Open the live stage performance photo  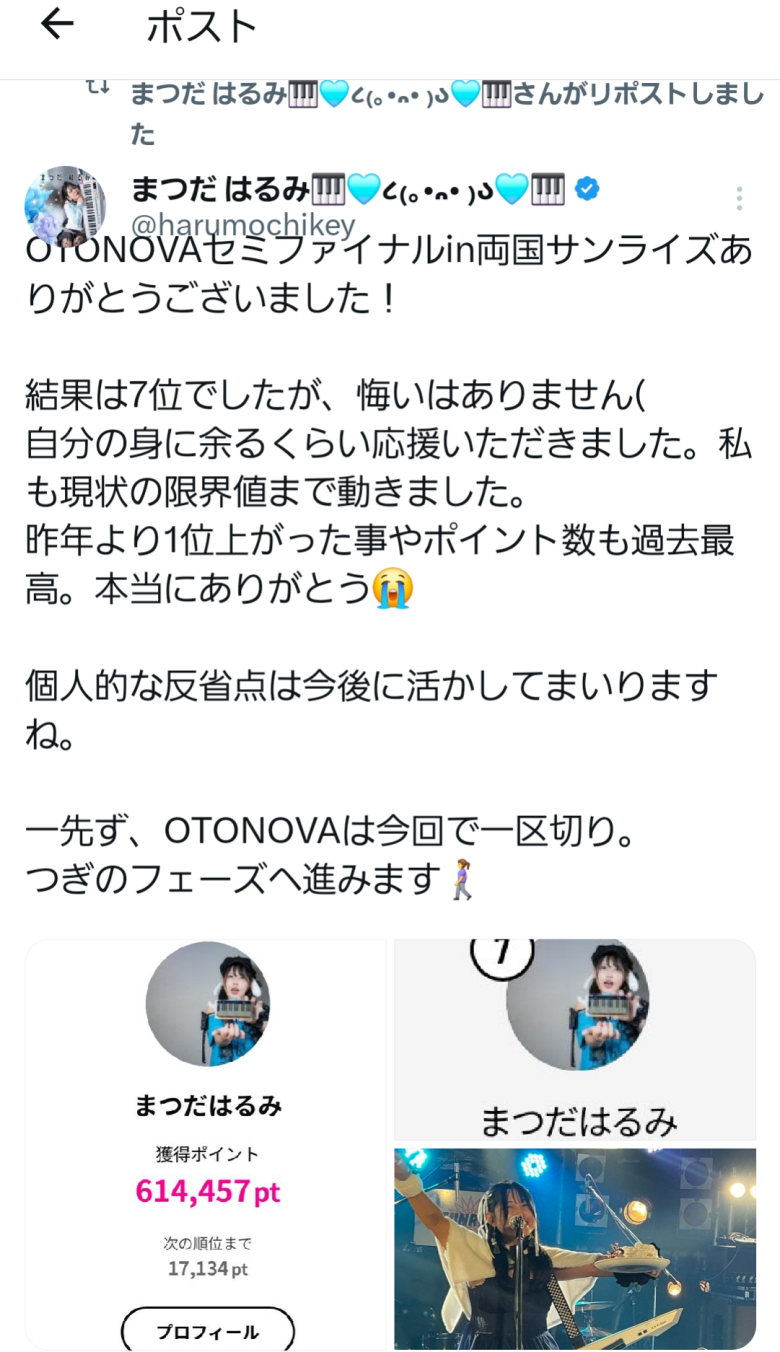pos(575,1249)
